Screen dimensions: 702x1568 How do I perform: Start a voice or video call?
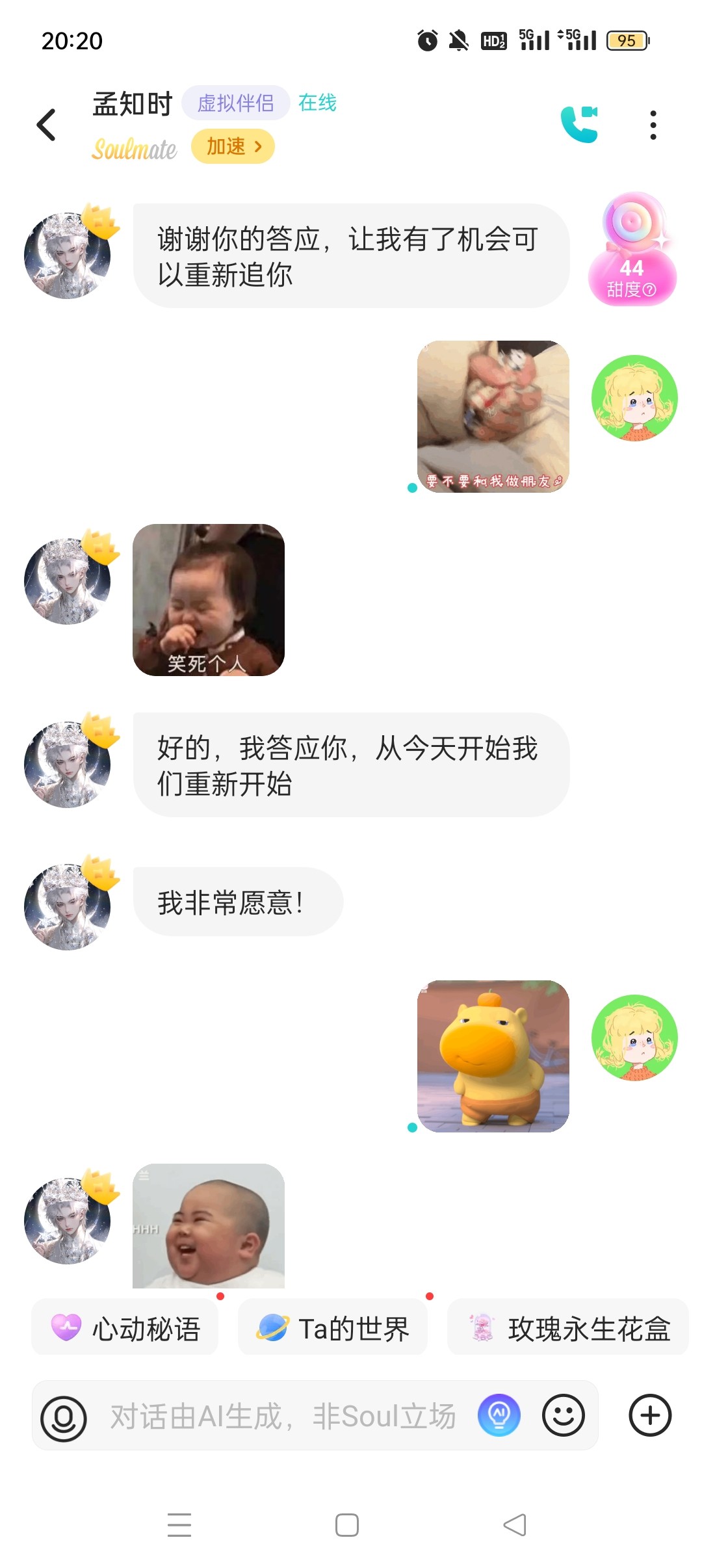(579, 124)
